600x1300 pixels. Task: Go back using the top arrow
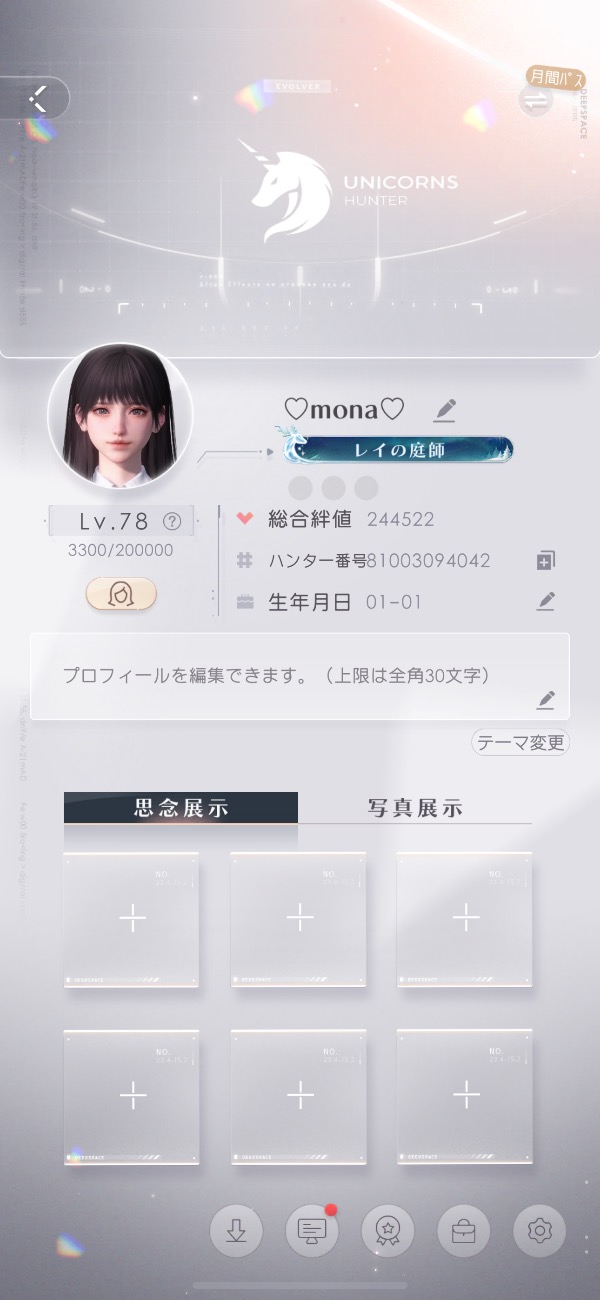coord(36,98)
